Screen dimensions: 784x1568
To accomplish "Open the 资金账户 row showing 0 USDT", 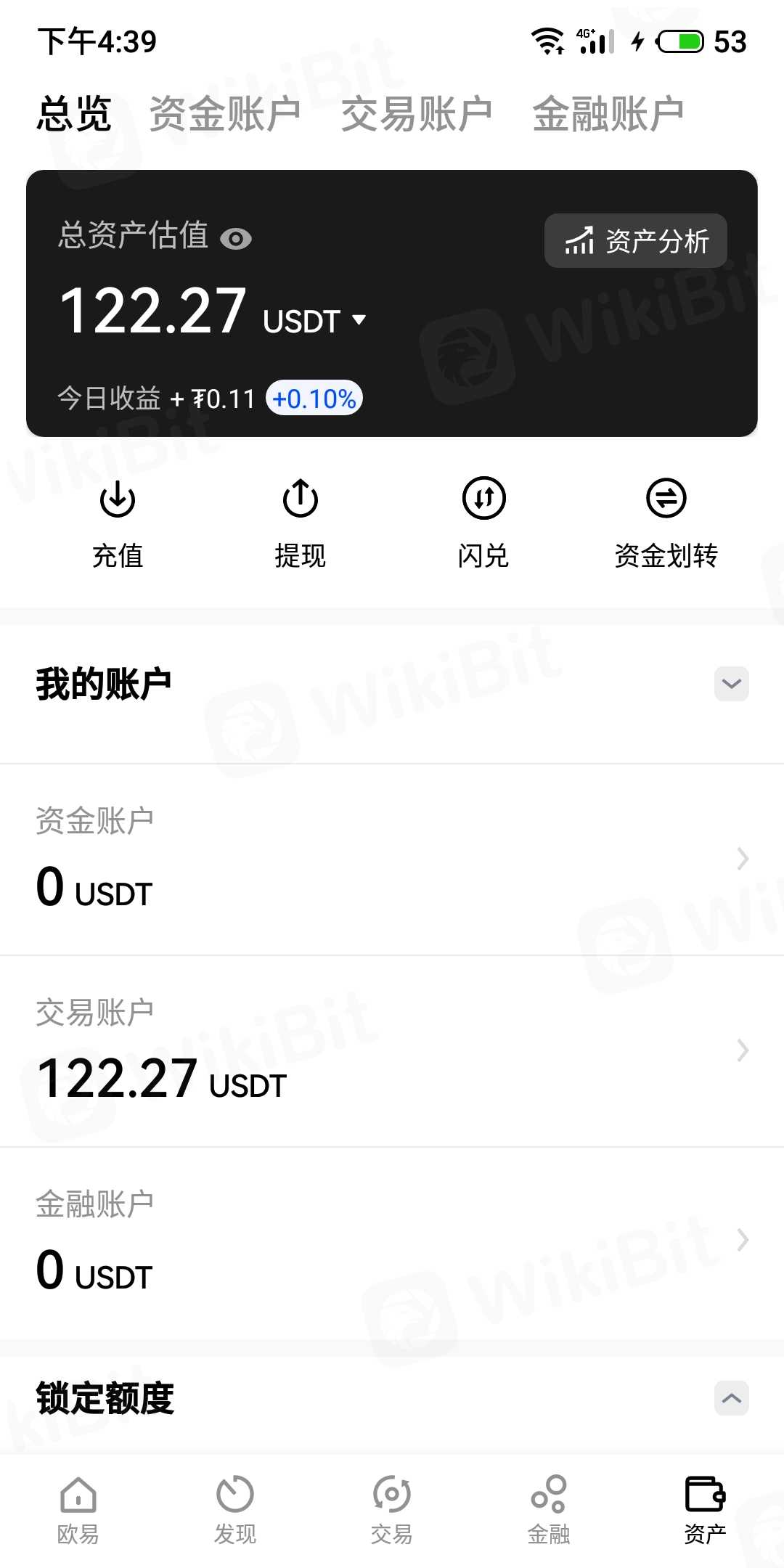I will pyautogui.click(x=392, y=859).
